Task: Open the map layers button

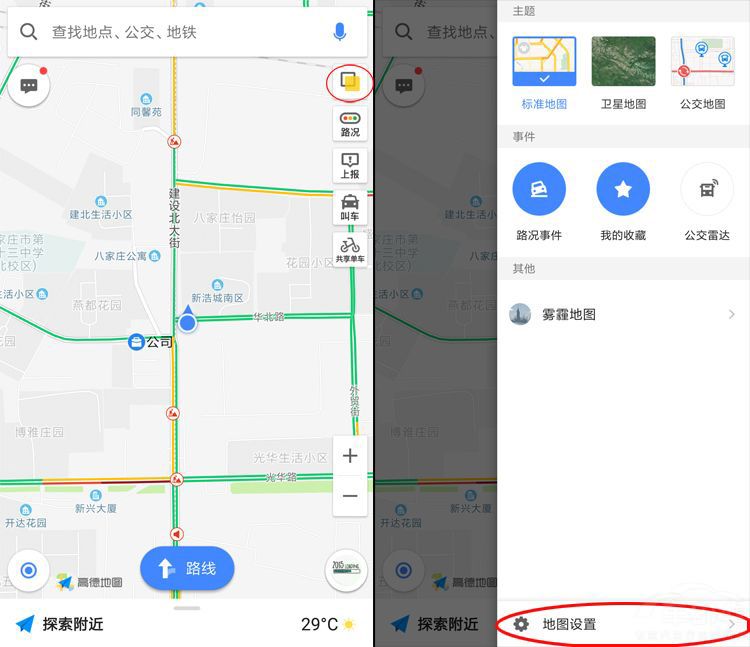Action: coord(349,83)
